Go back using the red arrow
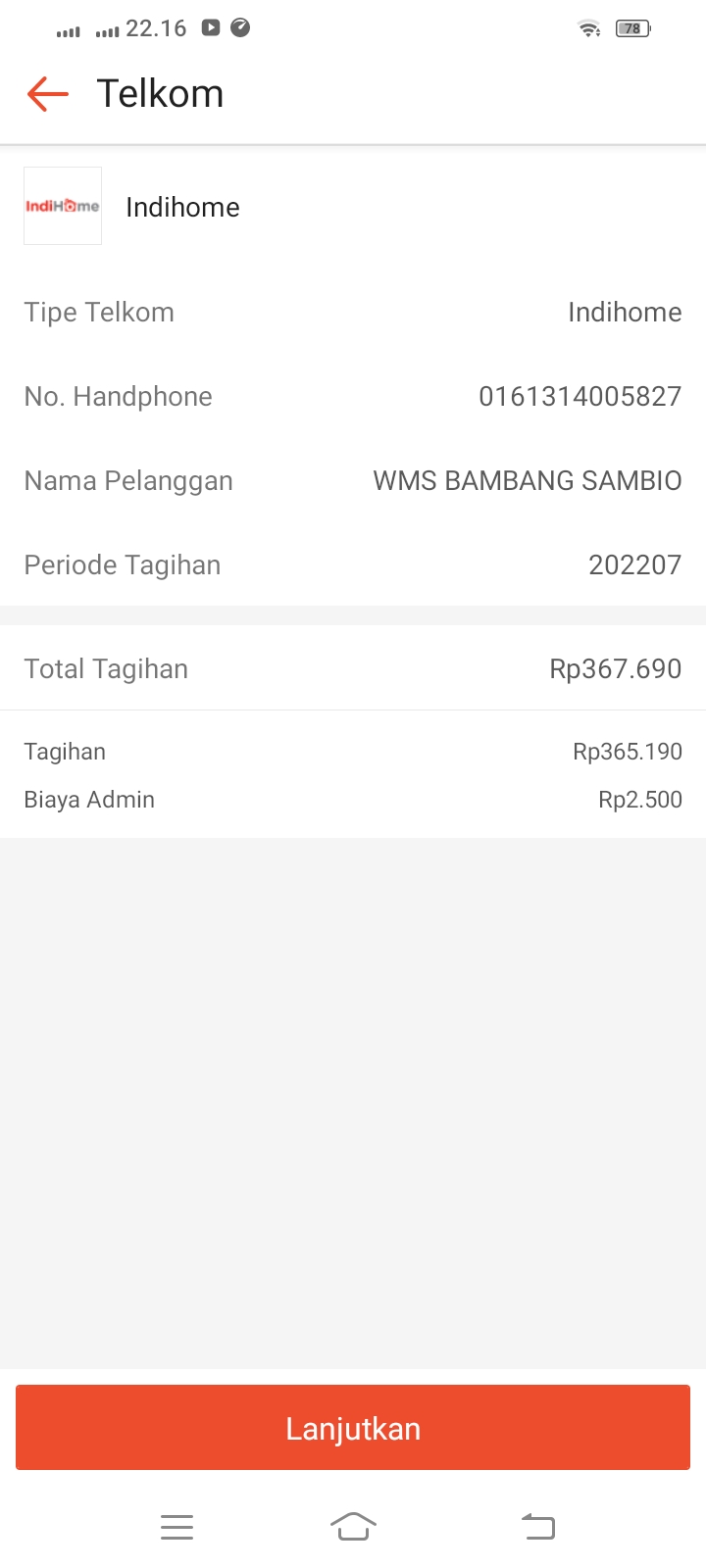The width and height of the screenshot is (706, 1568). (x=47, y=94)
